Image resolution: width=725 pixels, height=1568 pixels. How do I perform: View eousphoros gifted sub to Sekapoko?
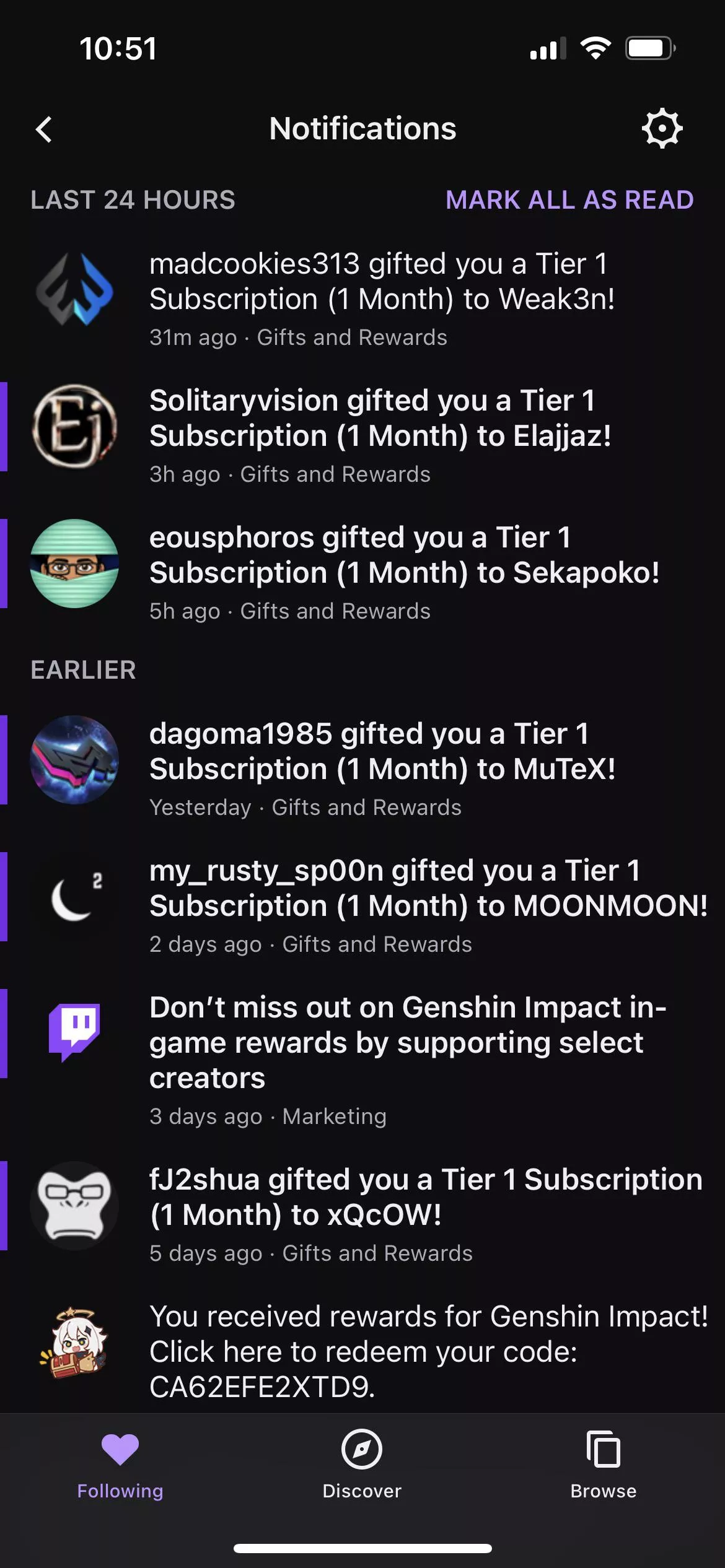coord(403,572)
